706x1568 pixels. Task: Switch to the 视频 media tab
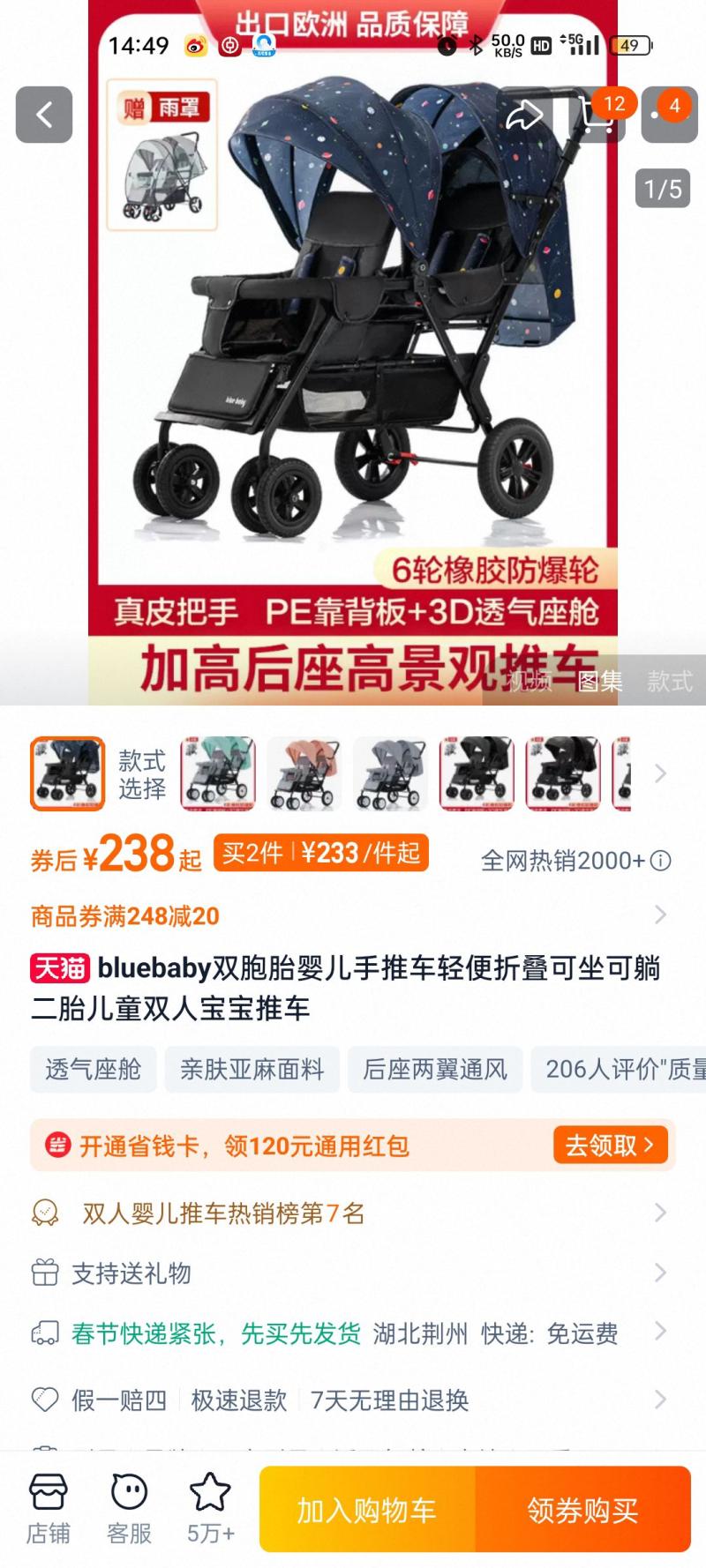point(529,681)
